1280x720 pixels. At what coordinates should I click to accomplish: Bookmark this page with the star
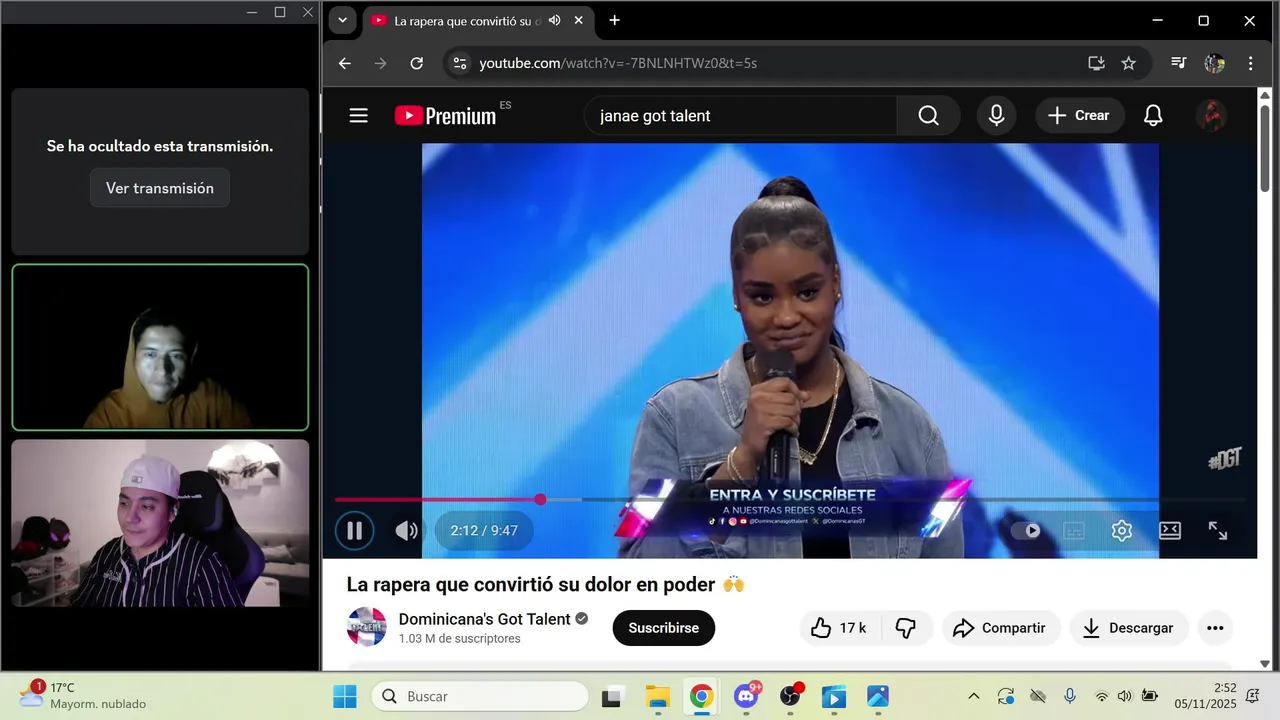tap(1128, 63)
